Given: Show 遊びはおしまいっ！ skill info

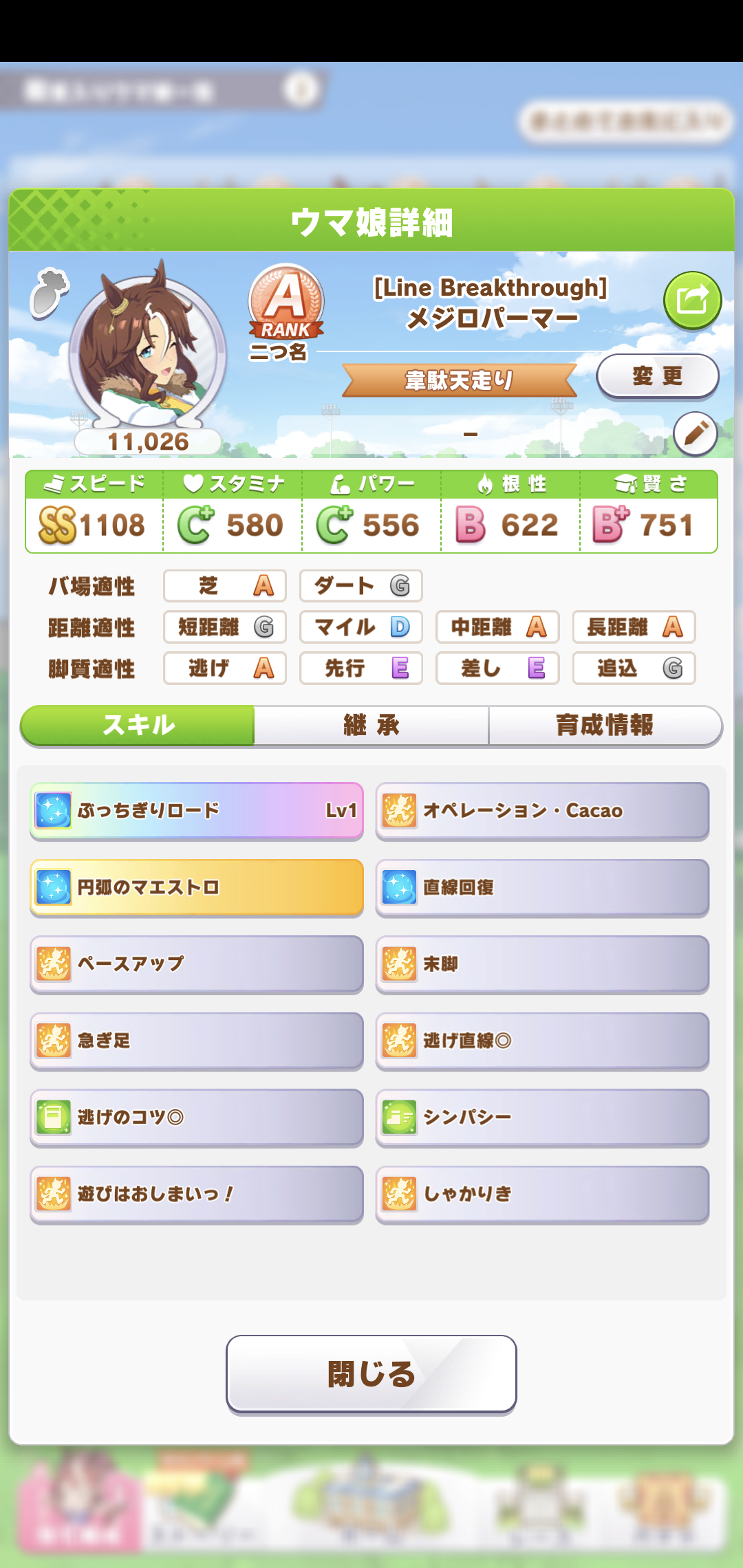Looking at the screenshot, I should tap(197, 1194).
